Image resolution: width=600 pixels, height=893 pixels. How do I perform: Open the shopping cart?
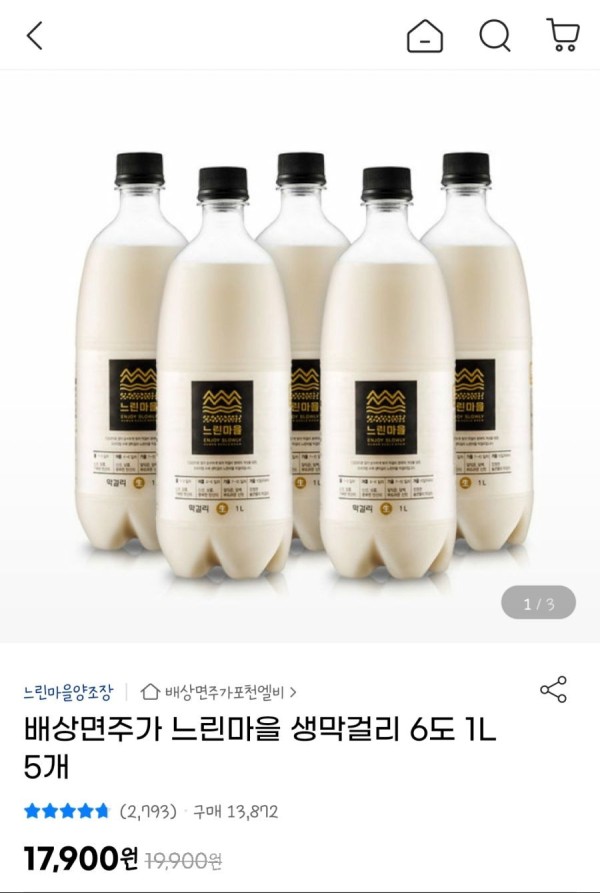point(563,35)
